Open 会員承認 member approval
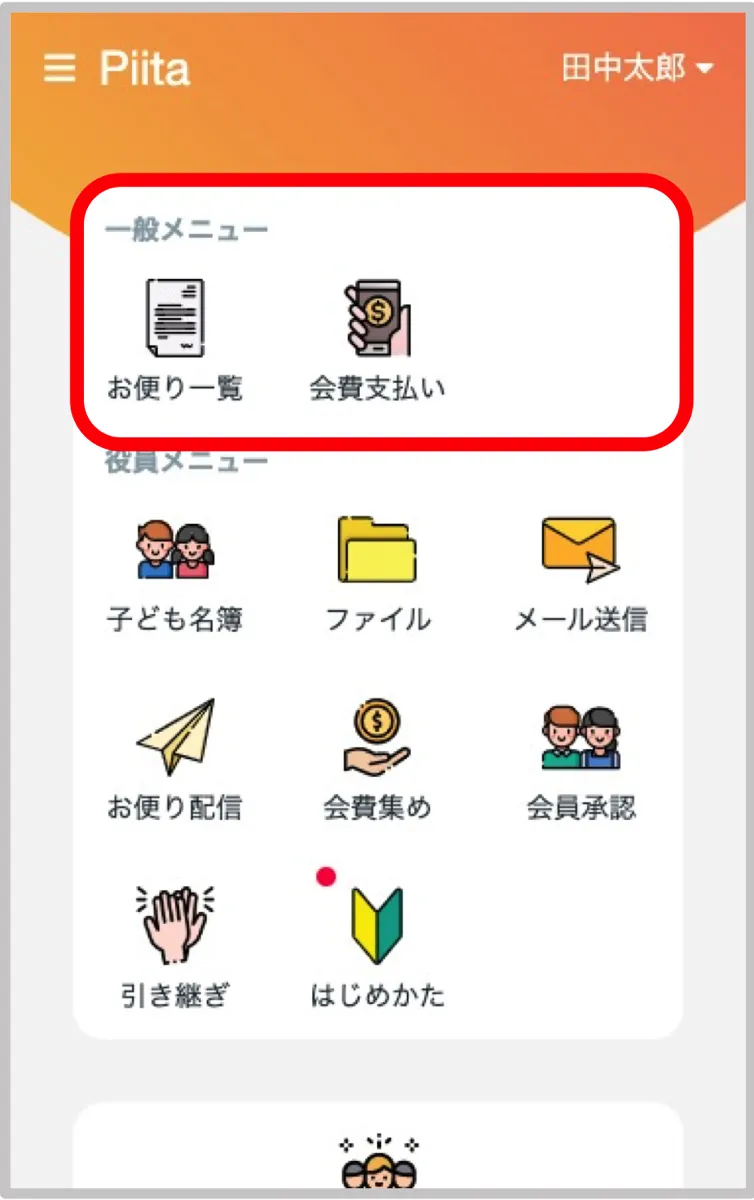Screen dimensions: 754x1200 (580, 760)
